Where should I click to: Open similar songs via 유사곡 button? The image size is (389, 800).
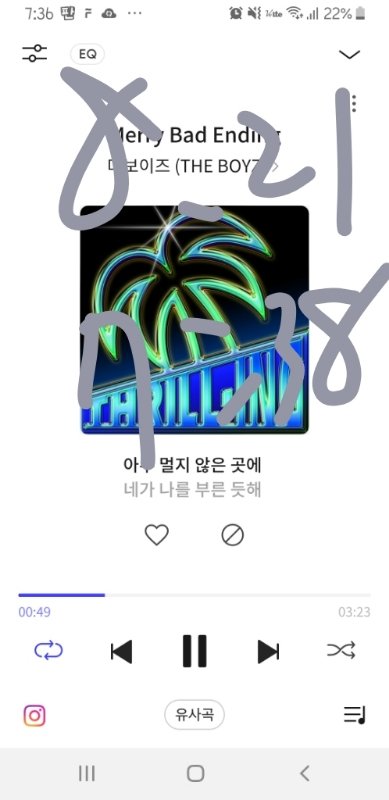(194, 715)
